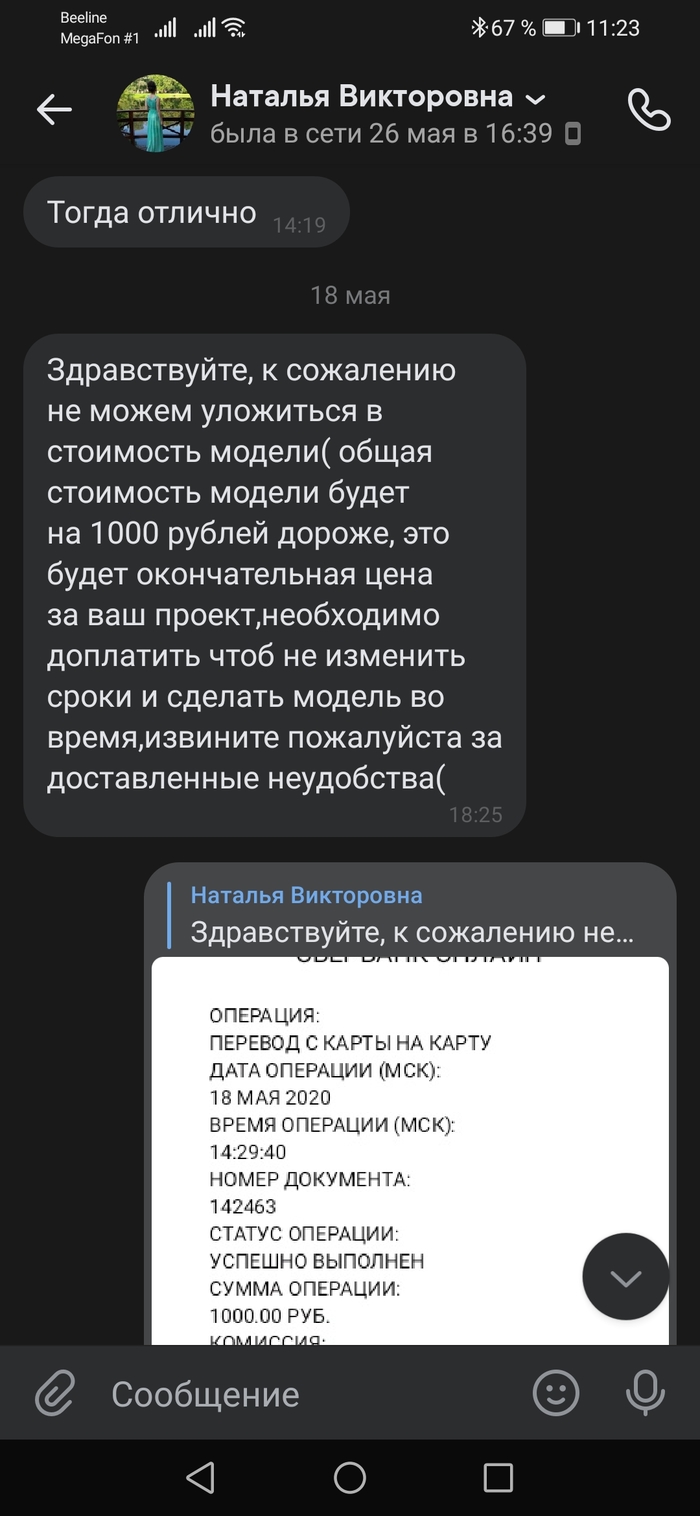The image size is (700, 1516).
Task: Attach a file with the paperclip
Action: [55, 1393]
